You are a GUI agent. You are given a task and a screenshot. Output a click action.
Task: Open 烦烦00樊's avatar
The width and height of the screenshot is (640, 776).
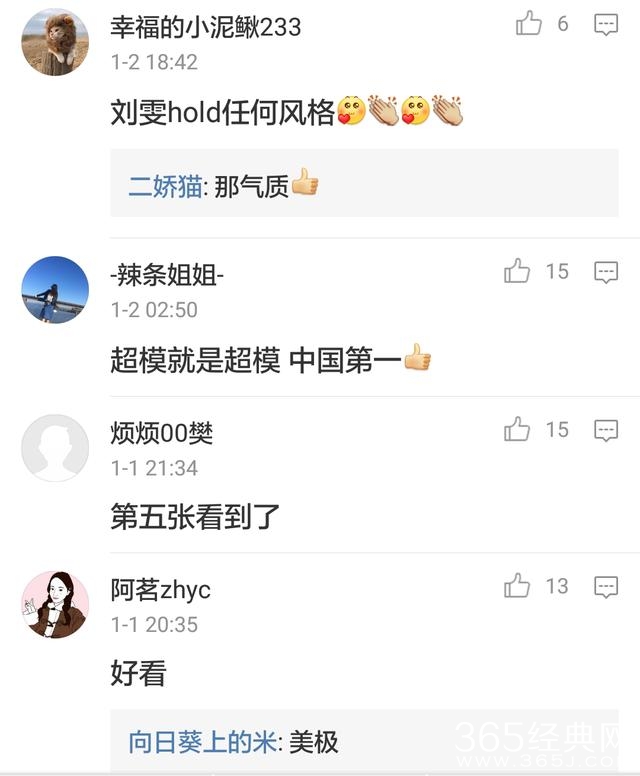coord(55,447)
